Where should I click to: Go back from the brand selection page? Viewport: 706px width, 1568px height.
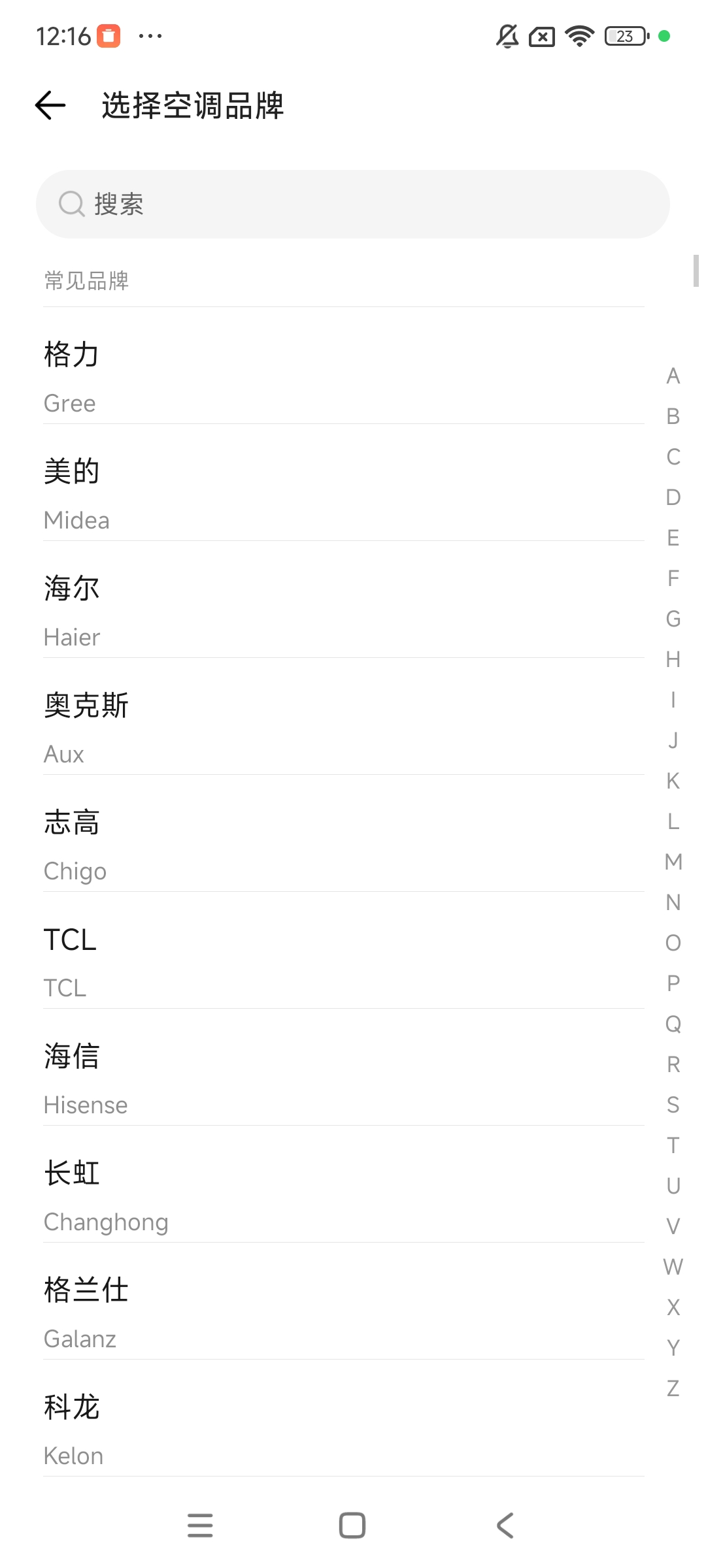point(51,105)
